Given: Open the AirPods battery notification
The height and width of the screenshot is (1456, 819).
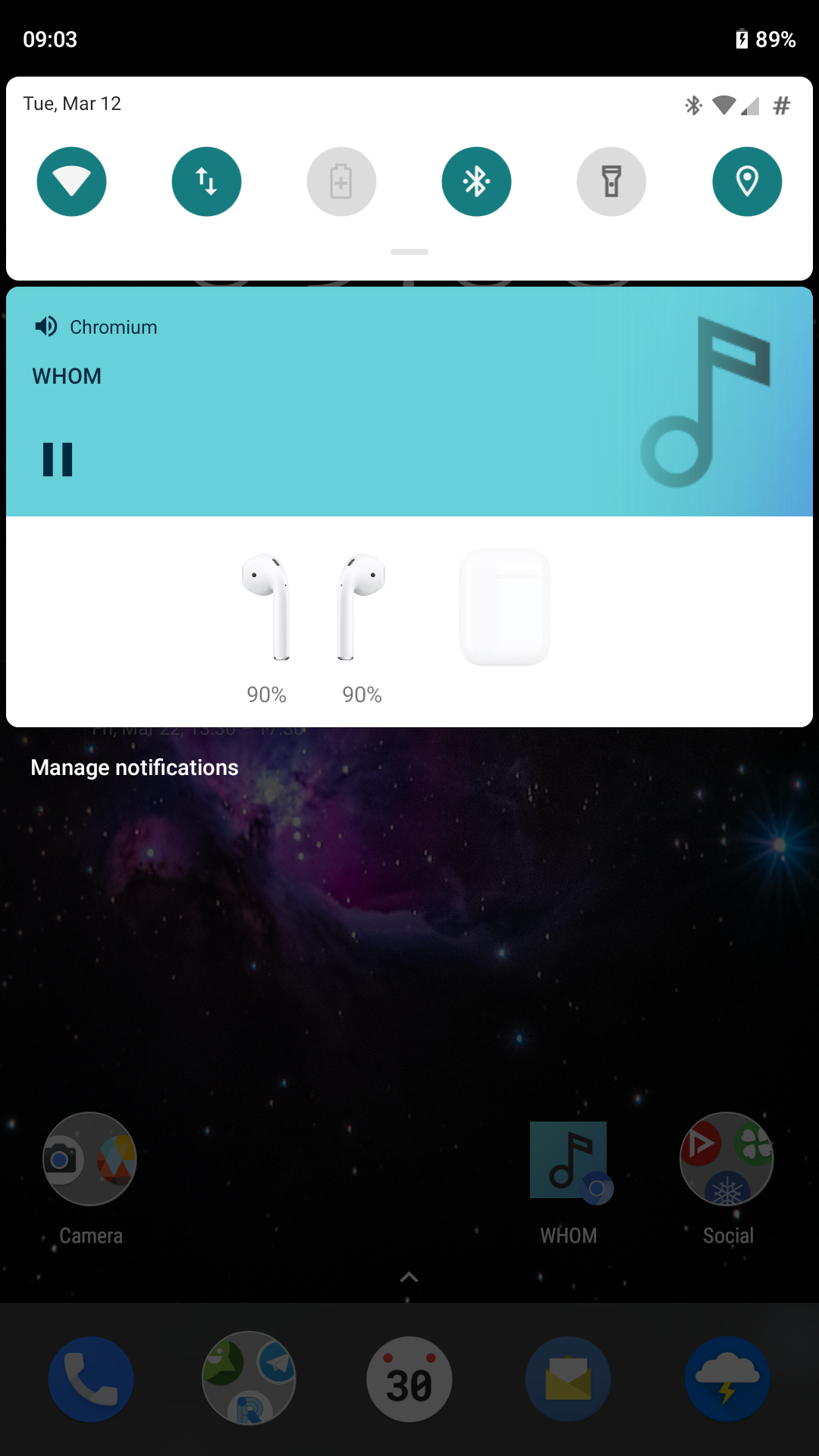Looking at the screenshot, I should coord(409,622).
